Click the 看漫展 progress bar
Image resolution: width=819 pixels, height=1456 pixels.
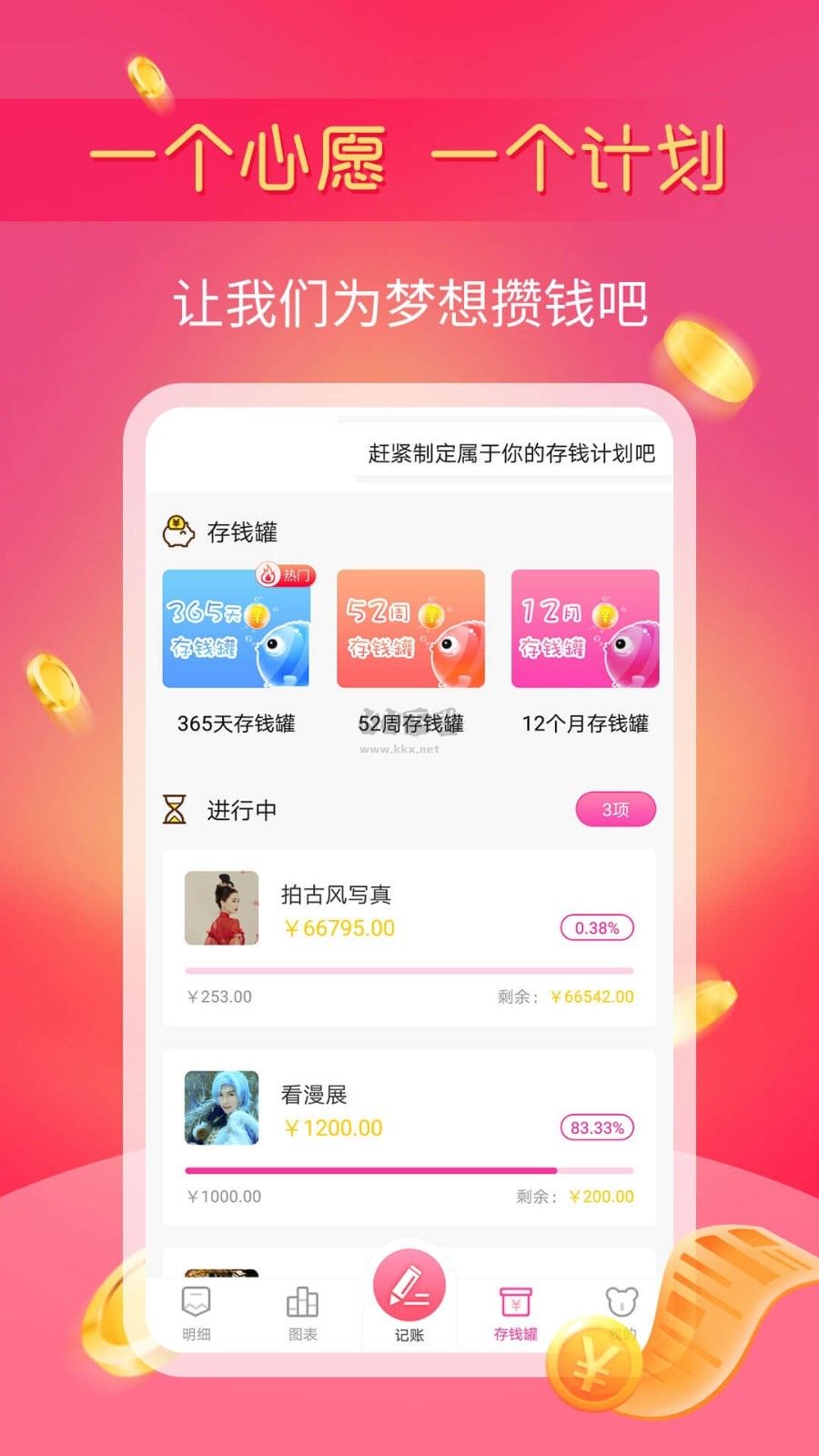(409, 1168)
